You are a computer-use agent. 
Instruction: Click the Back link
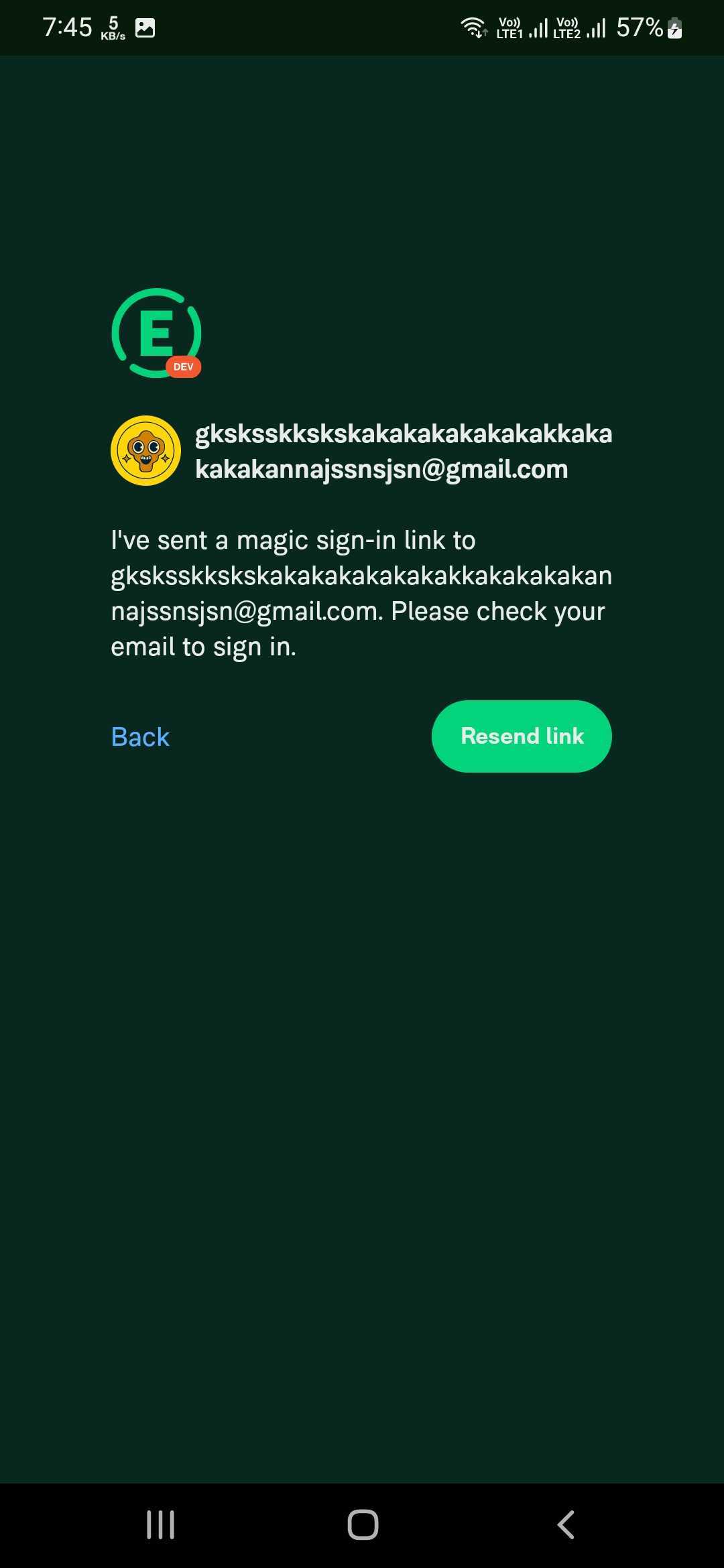coord(139,736)
